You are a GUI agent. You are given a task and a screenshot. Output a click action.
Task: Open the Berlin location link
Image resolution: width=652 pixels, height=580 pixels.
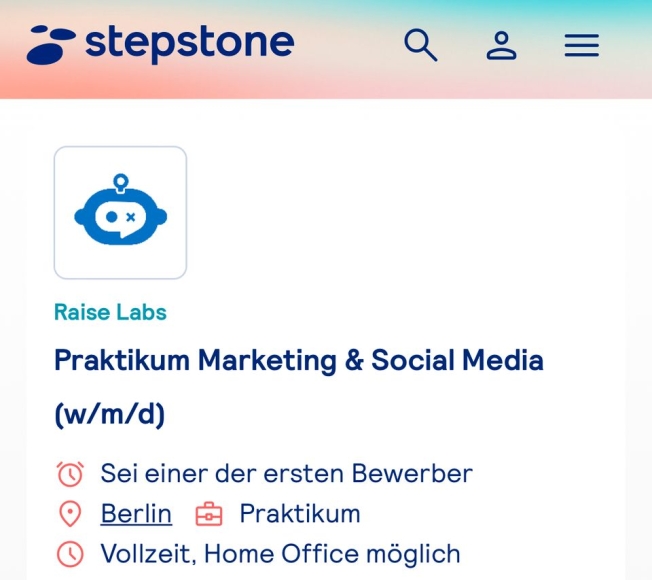(x=136, y=514)
